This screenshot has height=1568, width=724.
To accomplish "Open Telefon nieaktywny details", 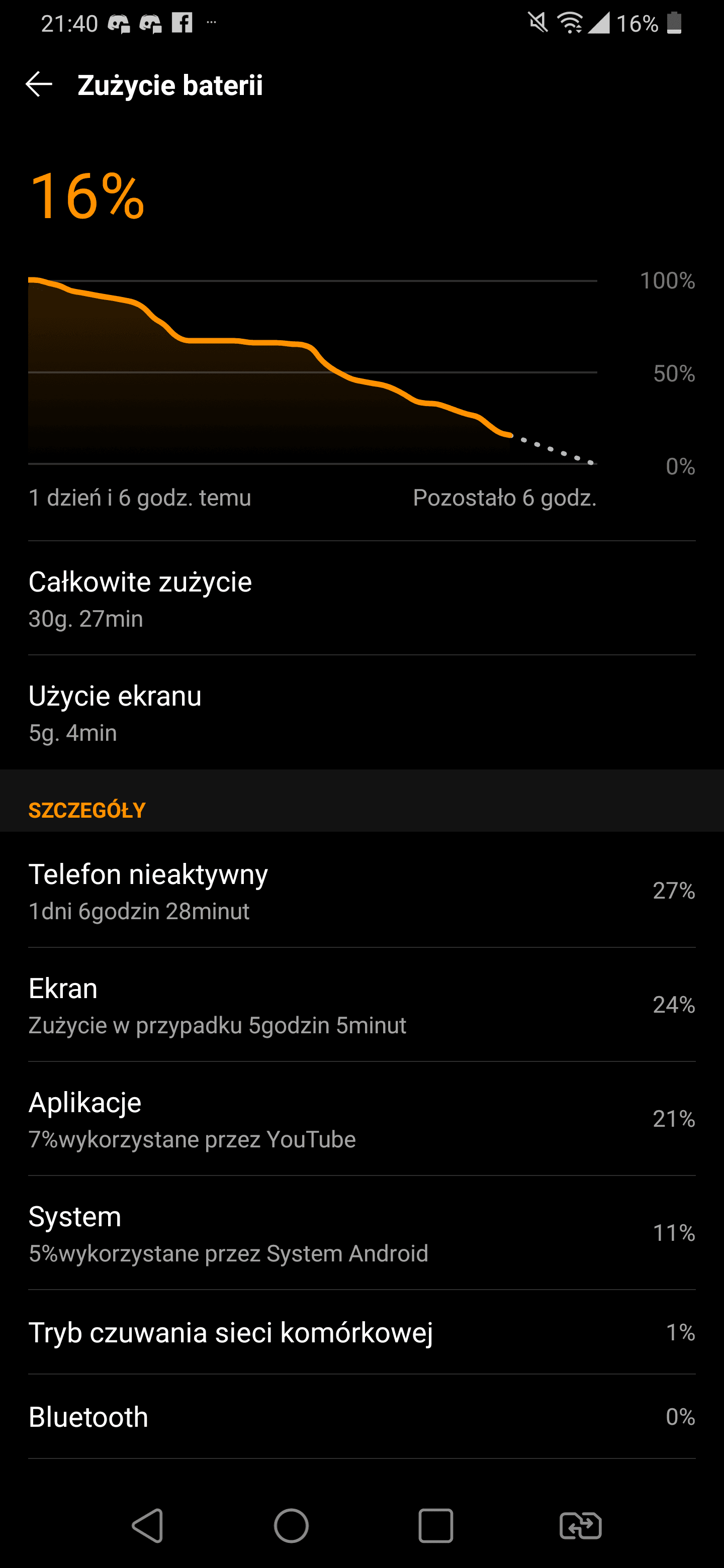I will tap(361, 891).
